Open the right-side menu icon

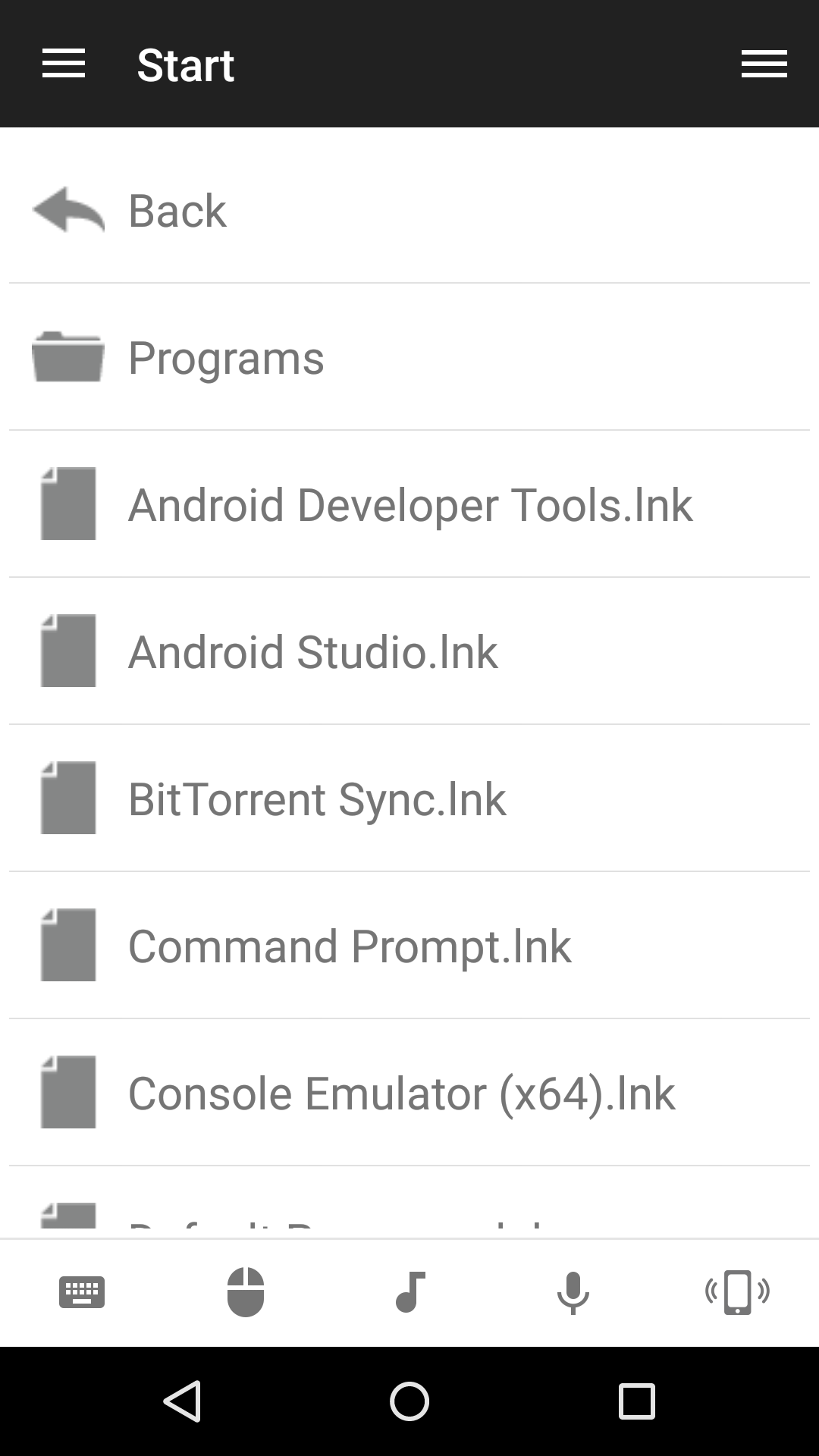(x=764, y=64)
